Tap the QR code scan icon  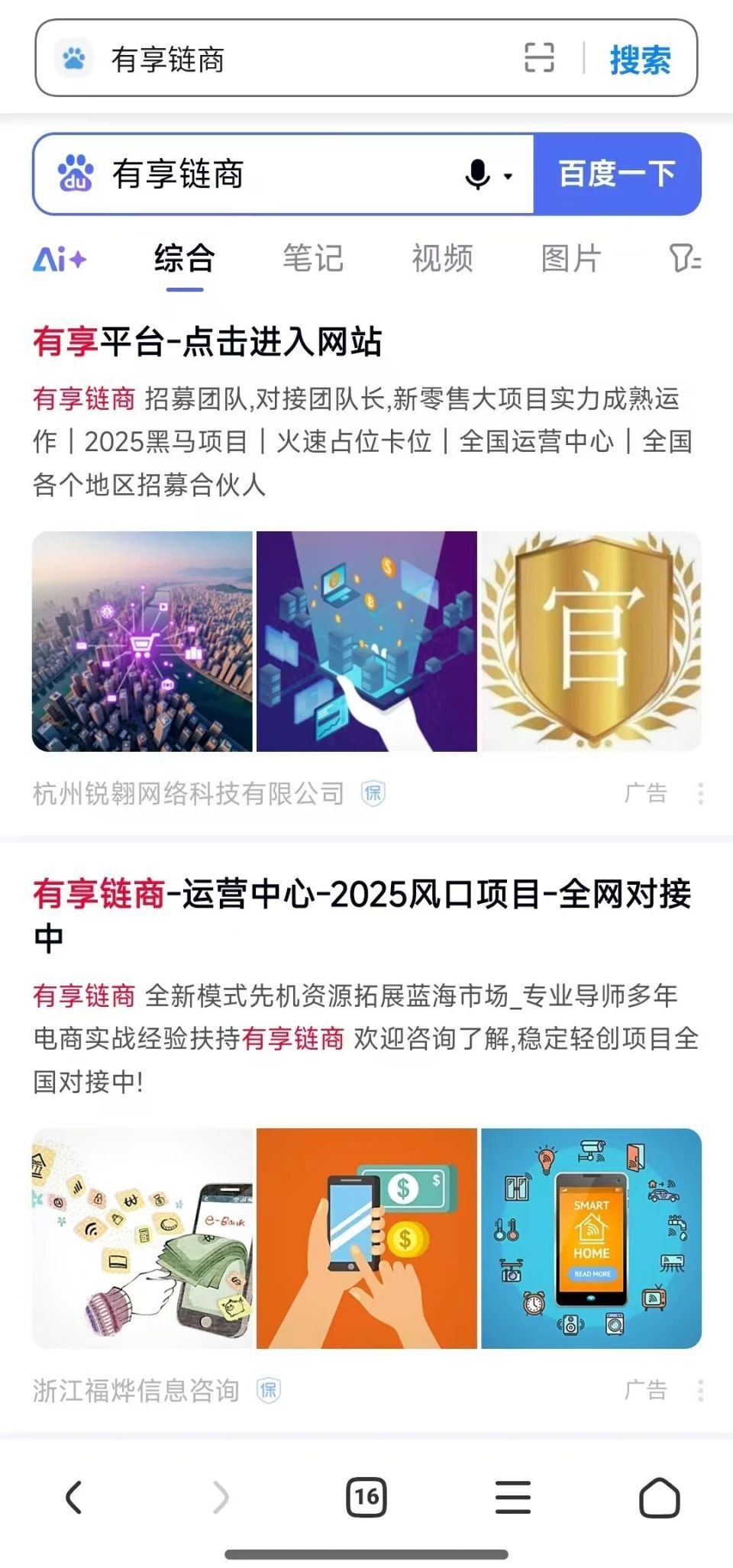click(x=539, y=58)
